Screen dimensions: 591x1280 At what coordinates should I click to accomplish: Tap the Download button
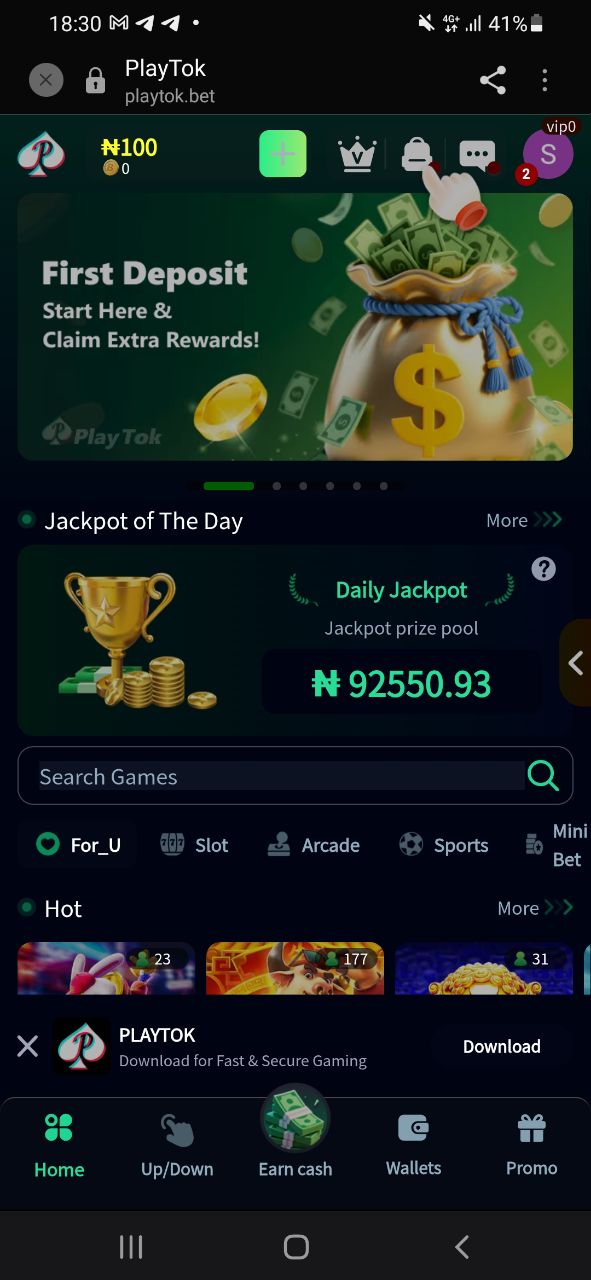[502, 1046]
